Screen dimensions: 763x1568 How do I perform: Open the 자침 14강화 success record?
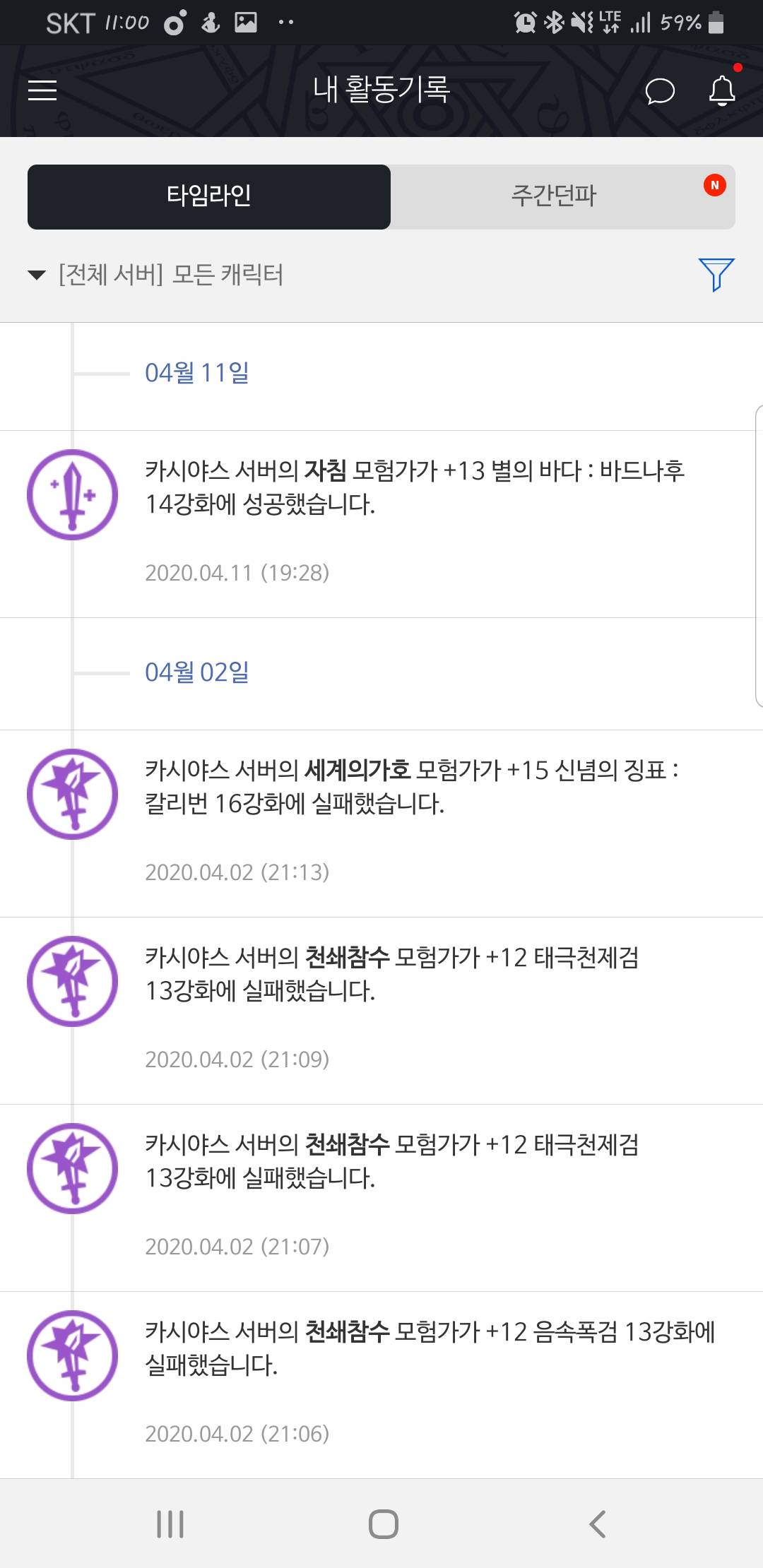pos(381,524)
